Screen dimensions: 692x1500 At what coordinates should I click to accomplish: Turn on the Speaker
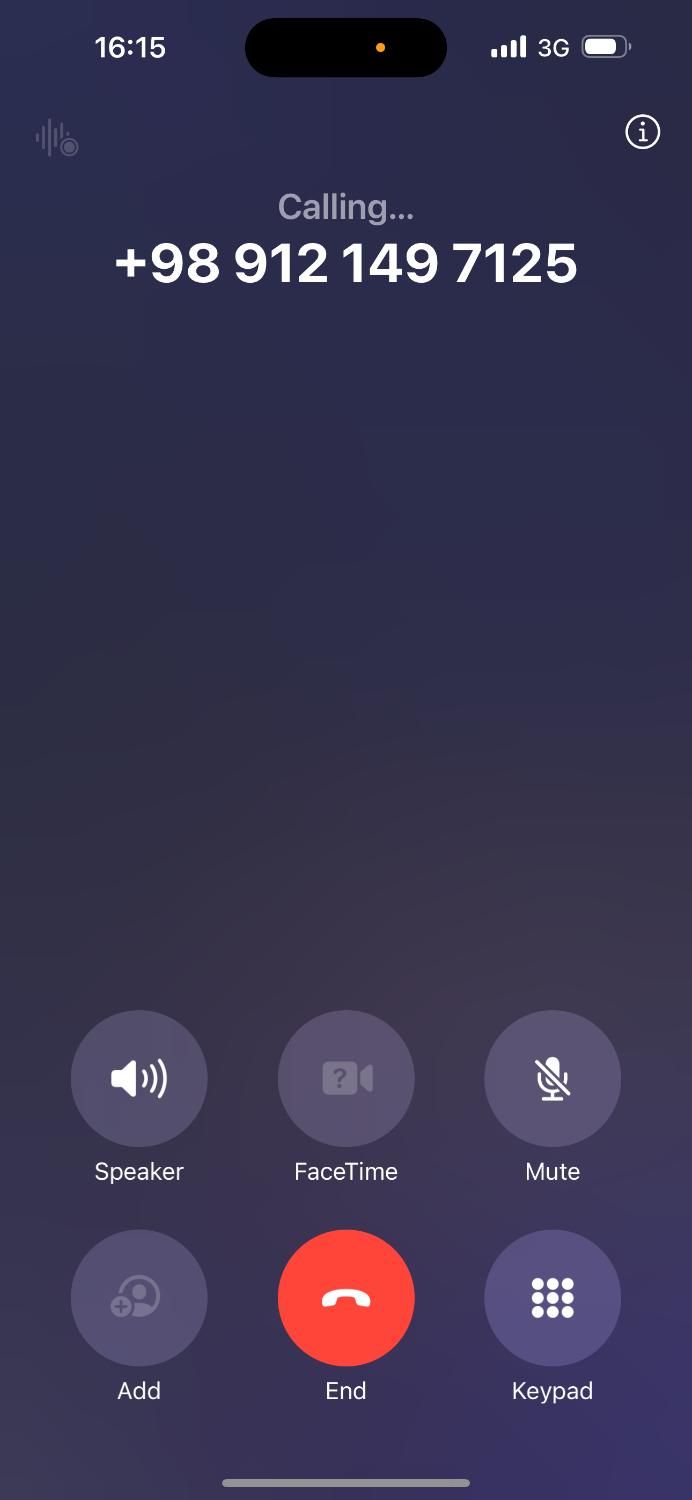139,1078
